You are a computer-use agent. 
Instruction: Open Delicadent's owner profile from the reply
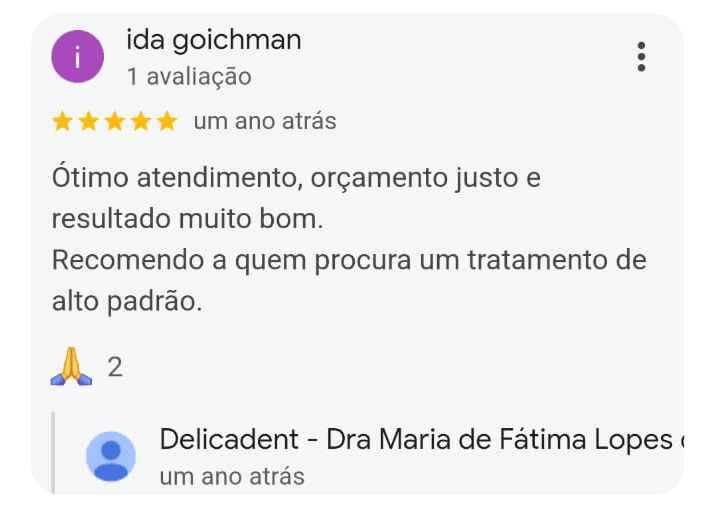(x=111, y=456)
